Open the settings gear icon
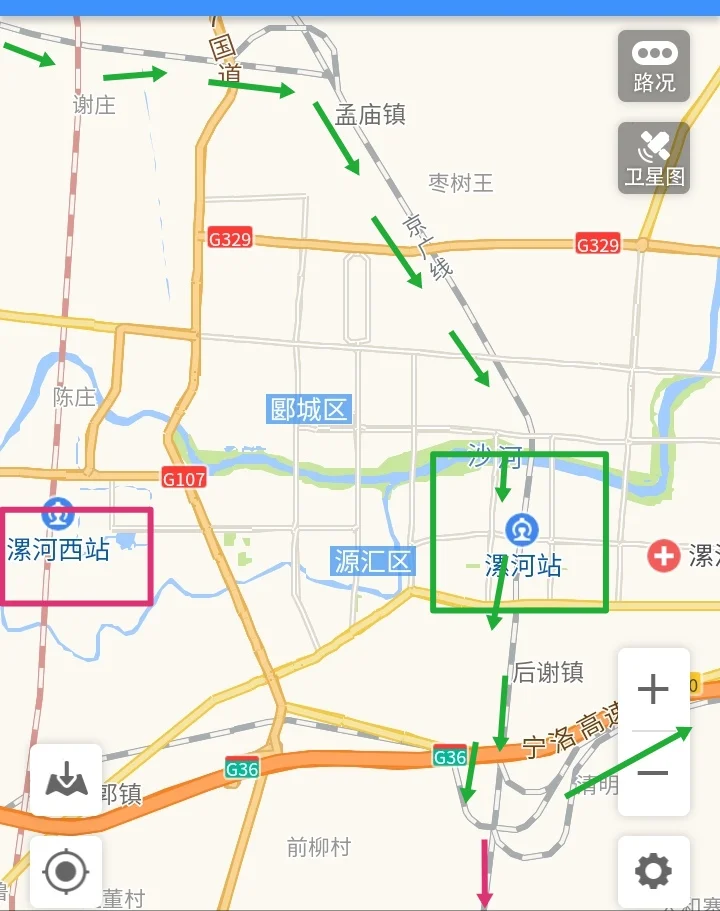Image resolution: width=720 pixels, height=911 pixels. (655, 872)
